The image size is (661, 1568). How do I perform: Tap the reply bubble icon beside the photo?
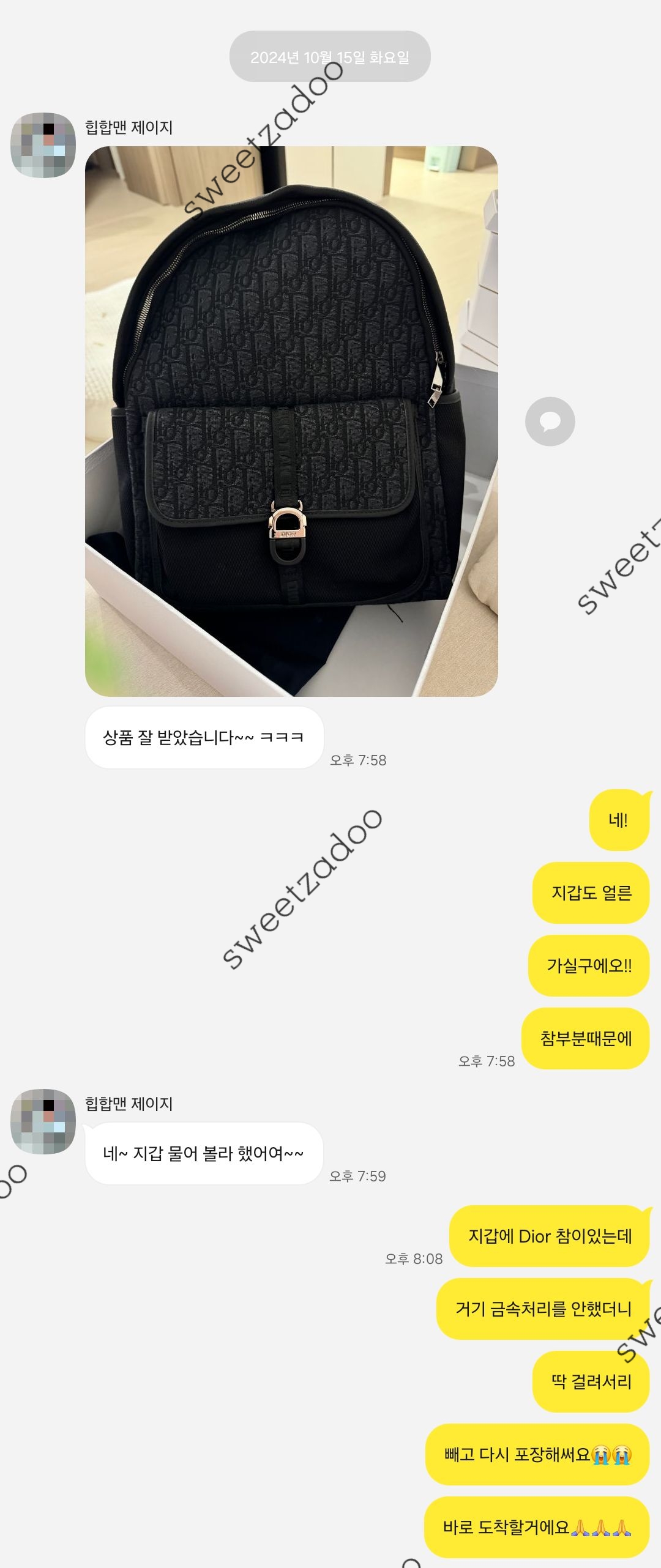tap(550, 422)
